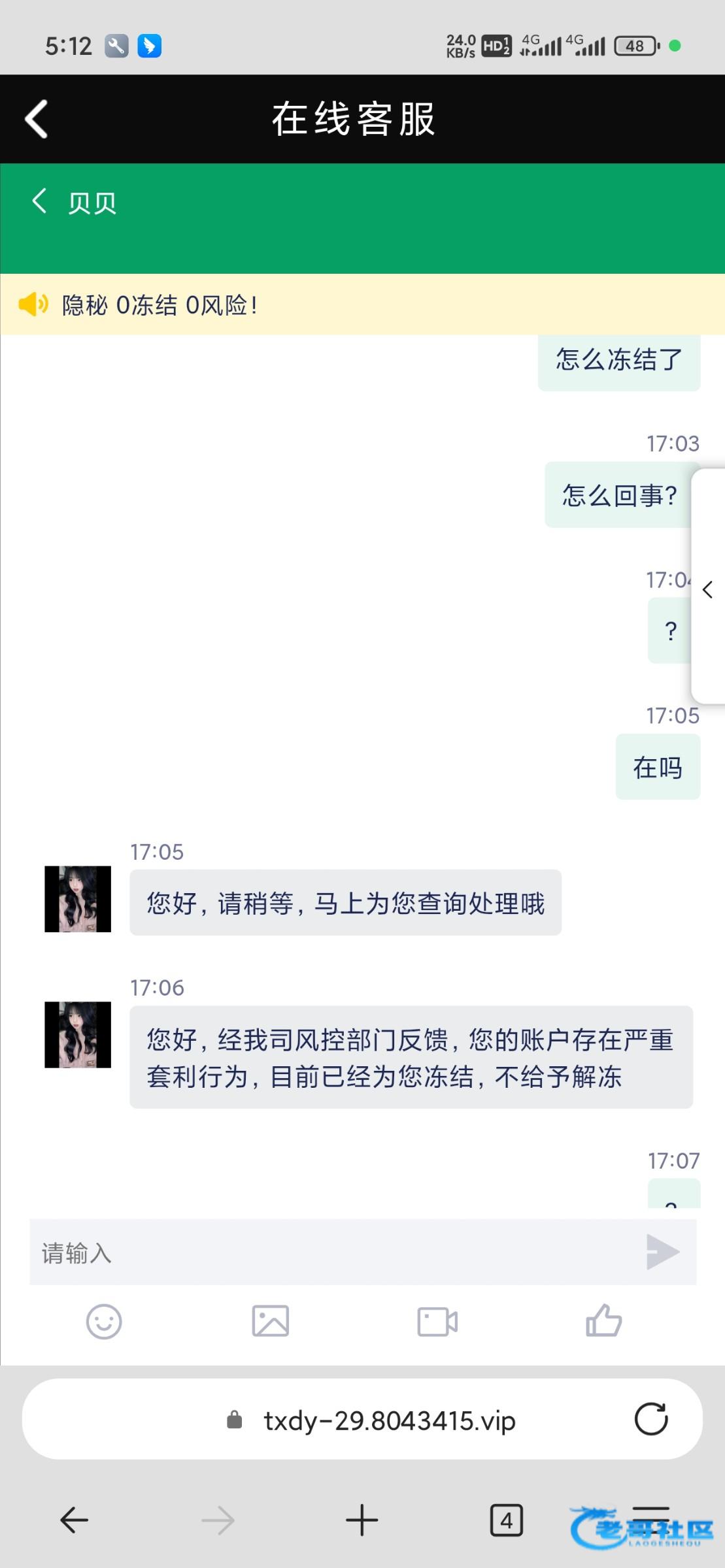
Task: Open a new browser tab
Action: click(362, 1520)
